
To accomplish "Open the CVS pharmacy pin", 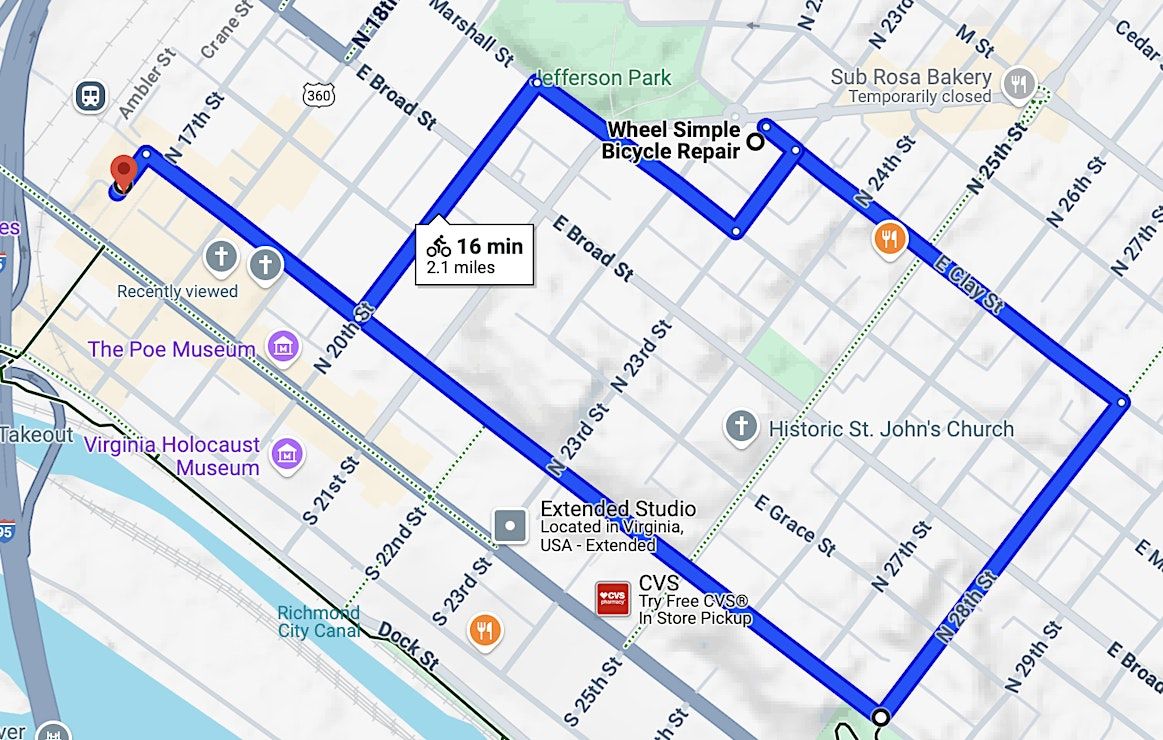I will point(613,599).
